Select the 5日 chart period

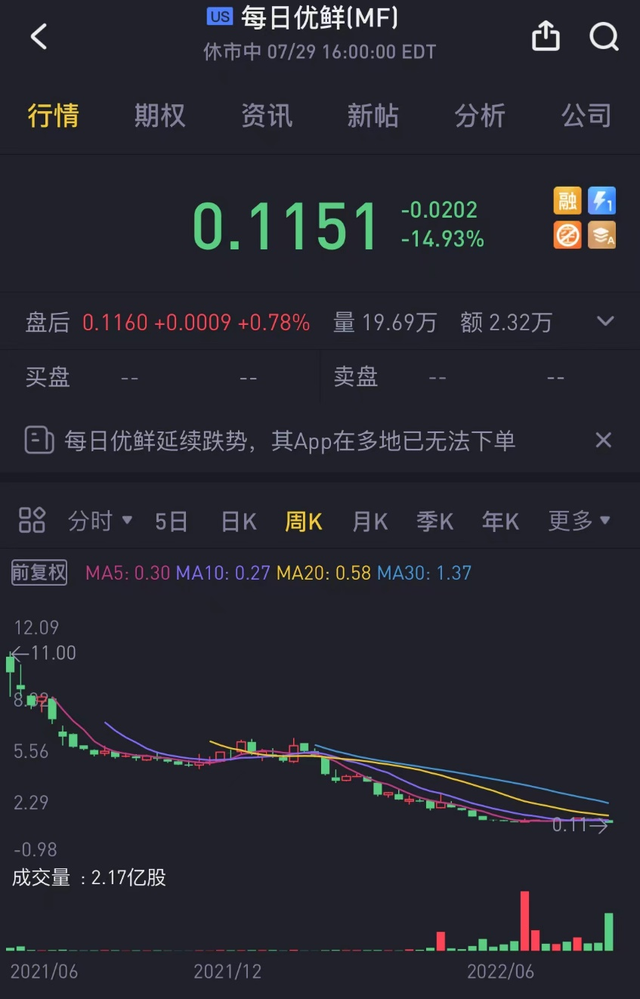(x=171, y=521)
